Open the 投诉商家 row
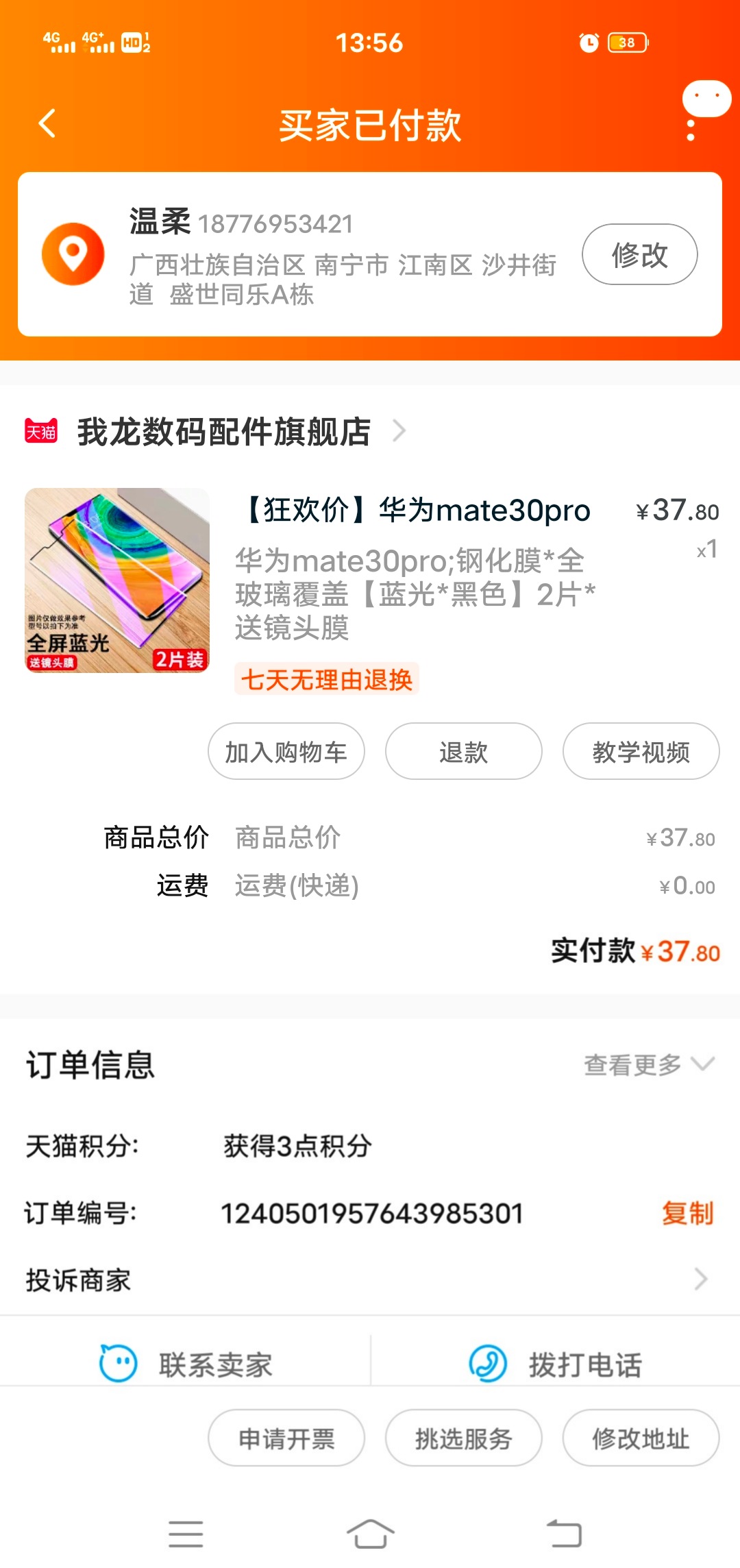This screenshot has width=740, height=1568. [x=370, y=1279]
